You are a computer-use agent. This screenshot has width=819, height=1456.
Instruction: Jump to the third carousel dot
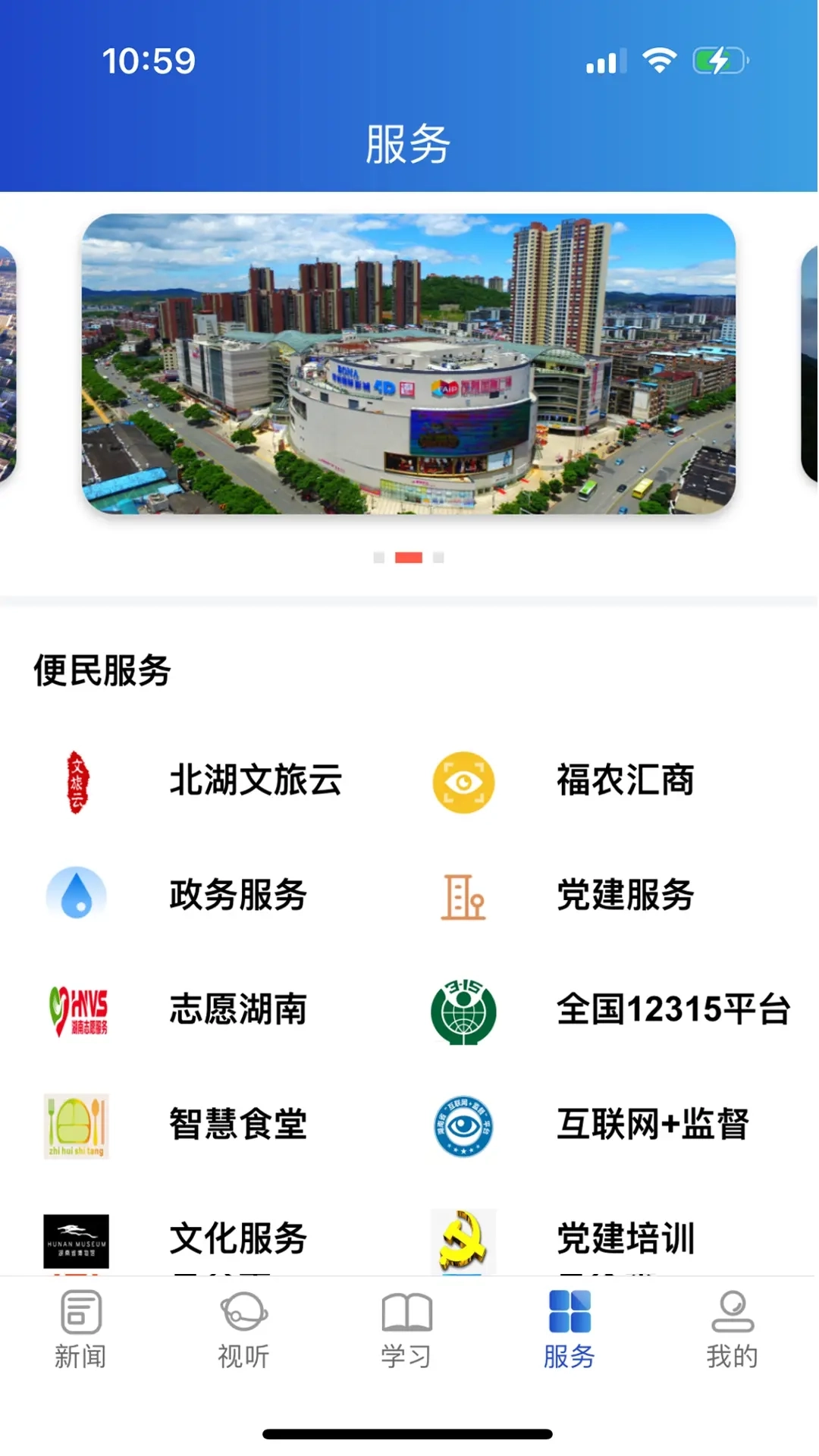[436, 556]
